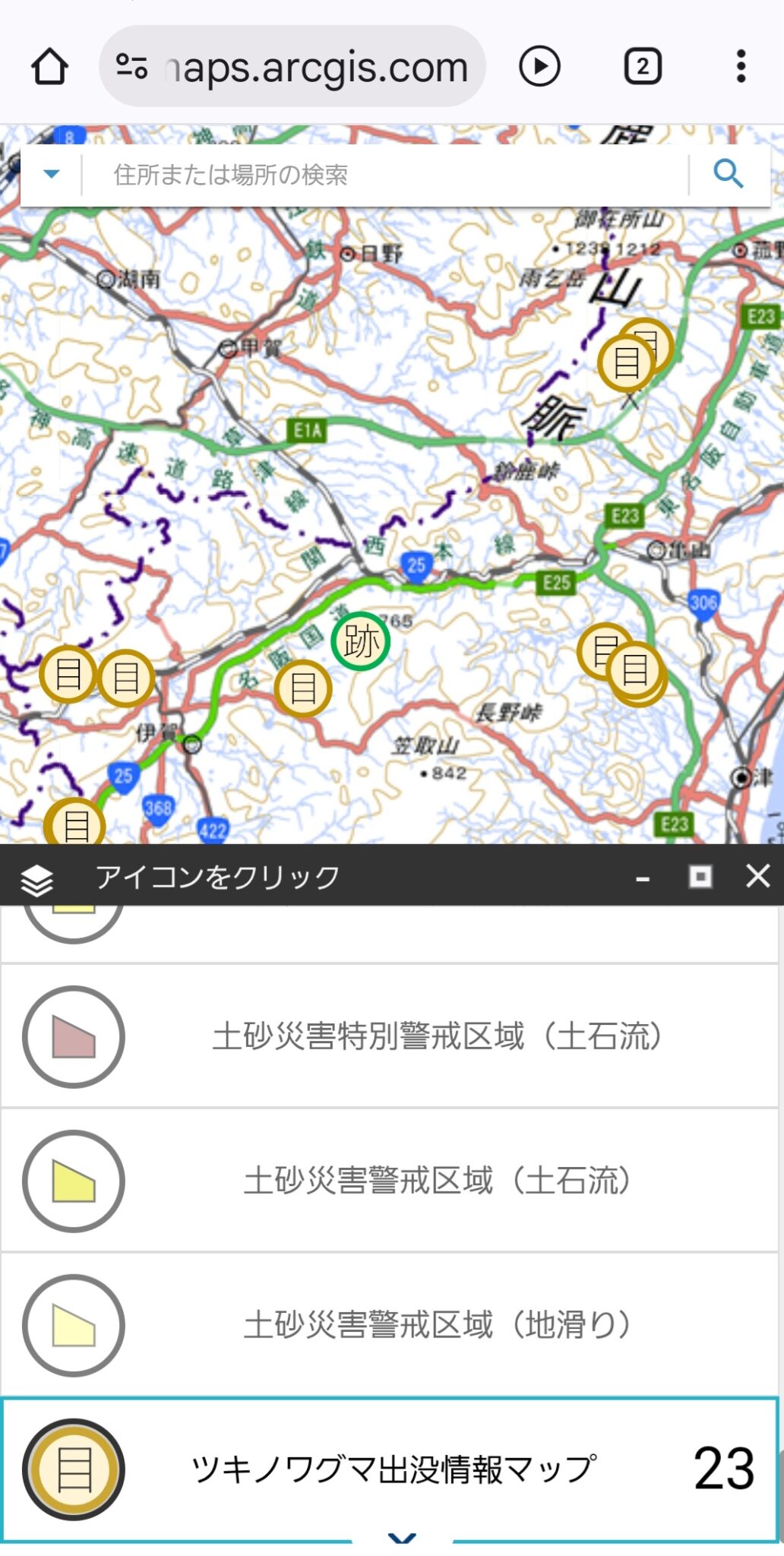Image resolution: width=784 pixels, height=1556 pixels.
Task: Select ツキノワグマ出没情報マップ layer
Action: tap(392, 1469)
